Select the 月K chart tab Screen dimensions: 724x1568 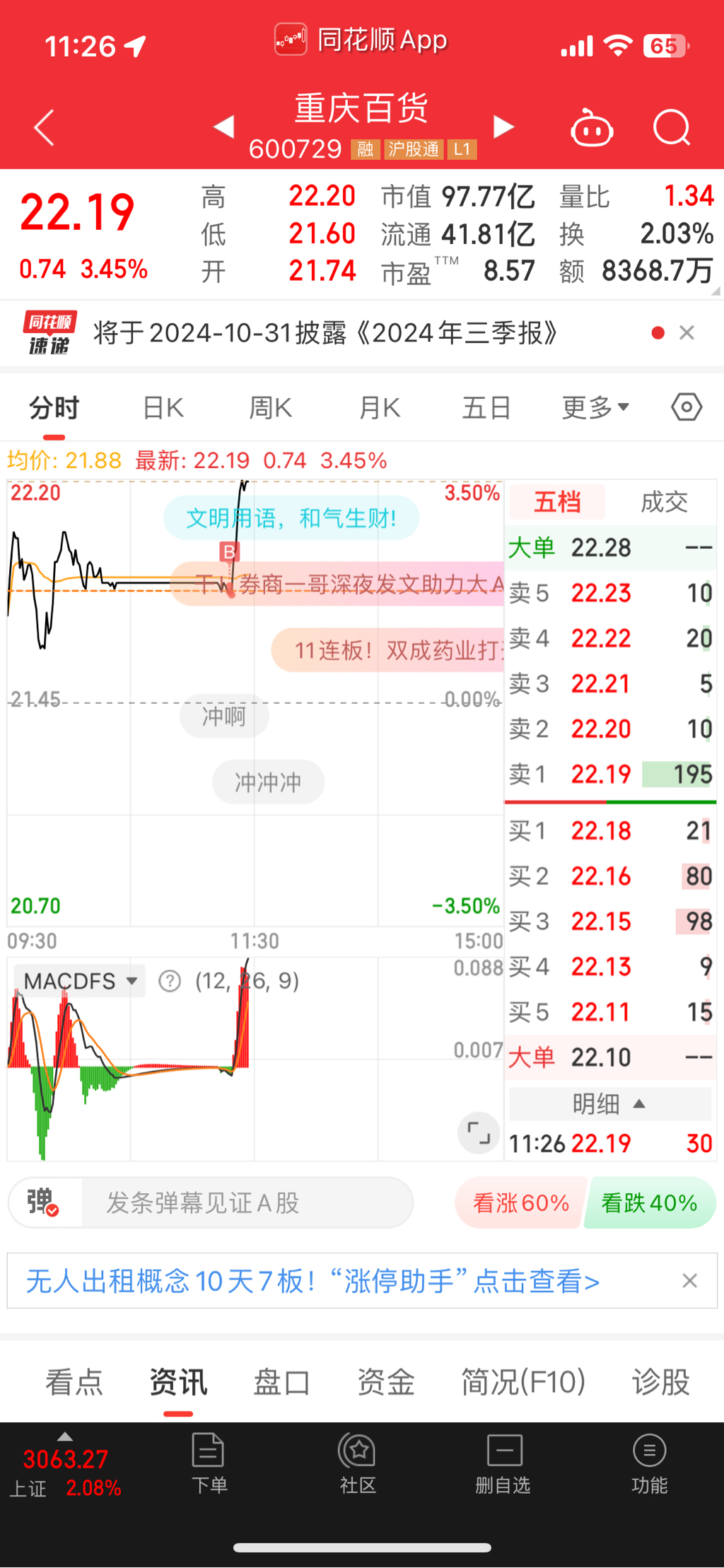(x=379, y=408)
